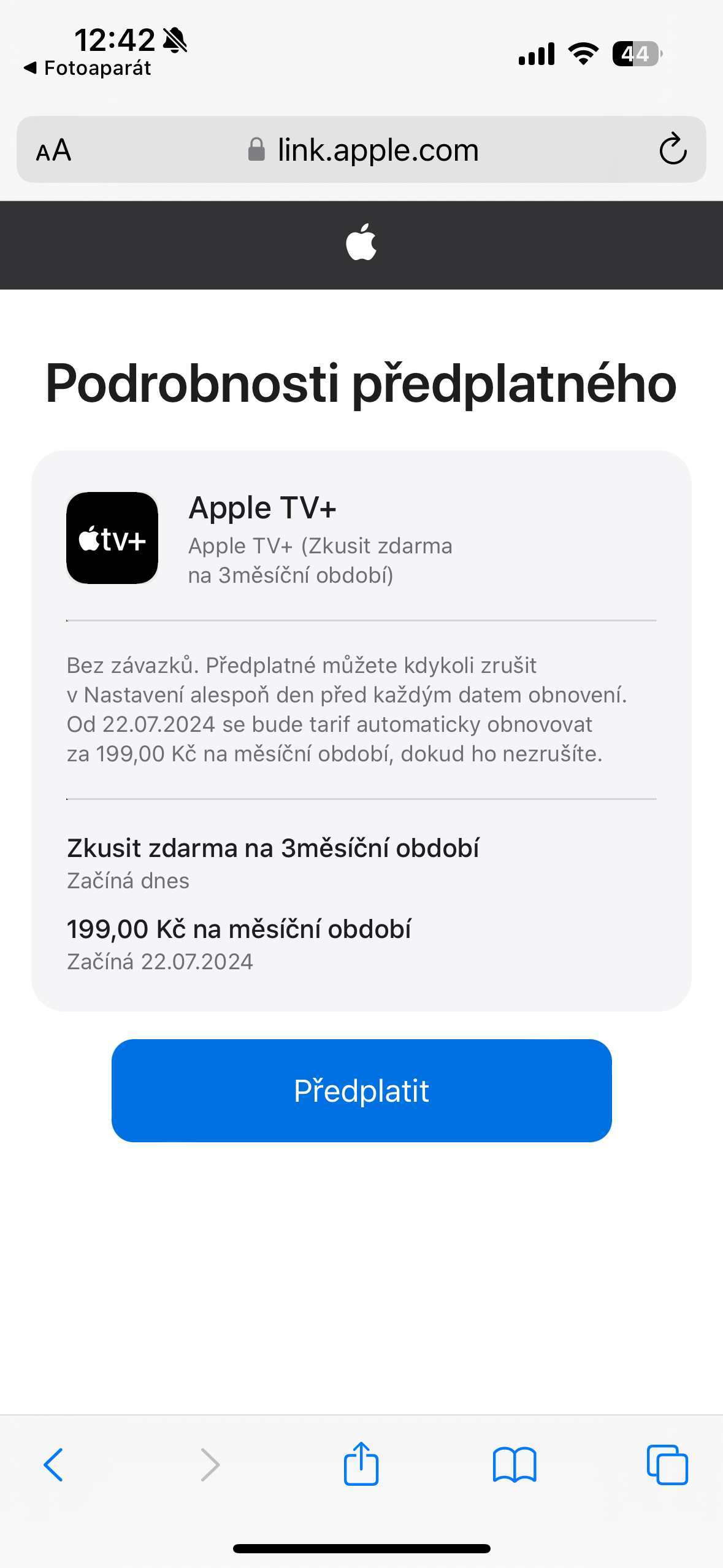This screenshot has width=723, height=1568.
Task: Share this page via the share icon
Action: tap(361, 1464)
